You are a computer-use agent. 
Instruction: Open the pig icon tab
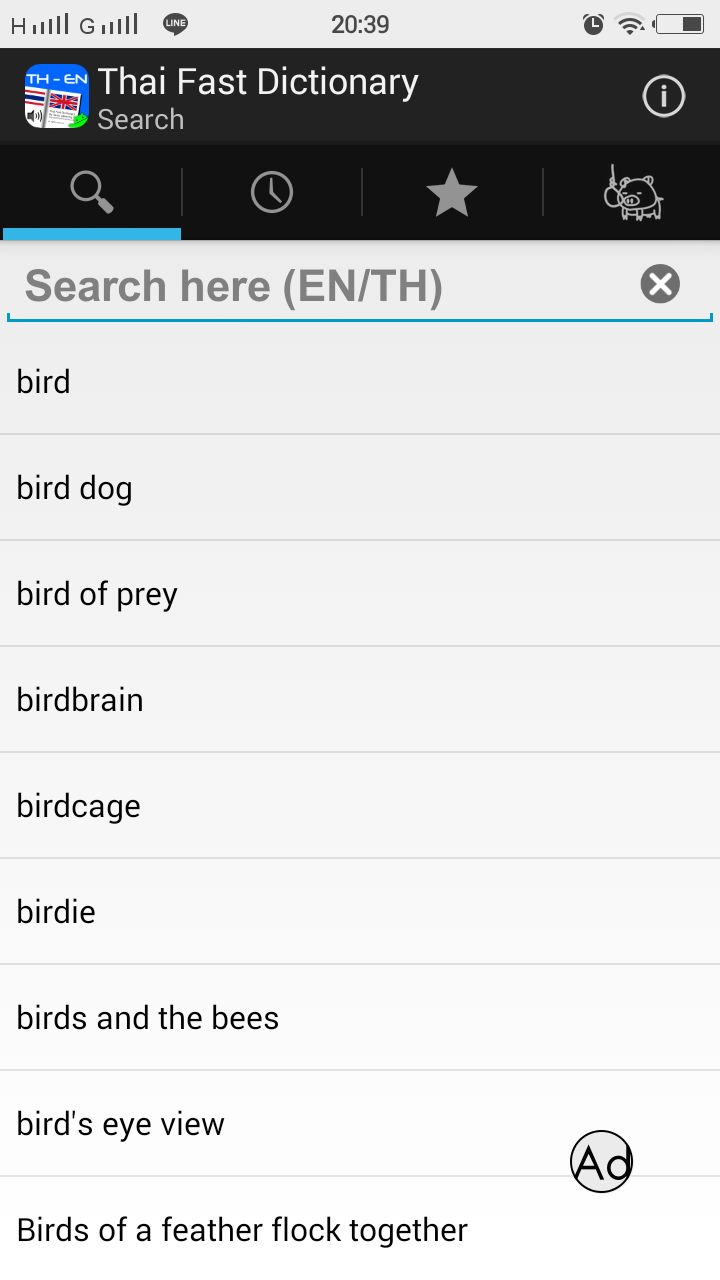[633, 194]
